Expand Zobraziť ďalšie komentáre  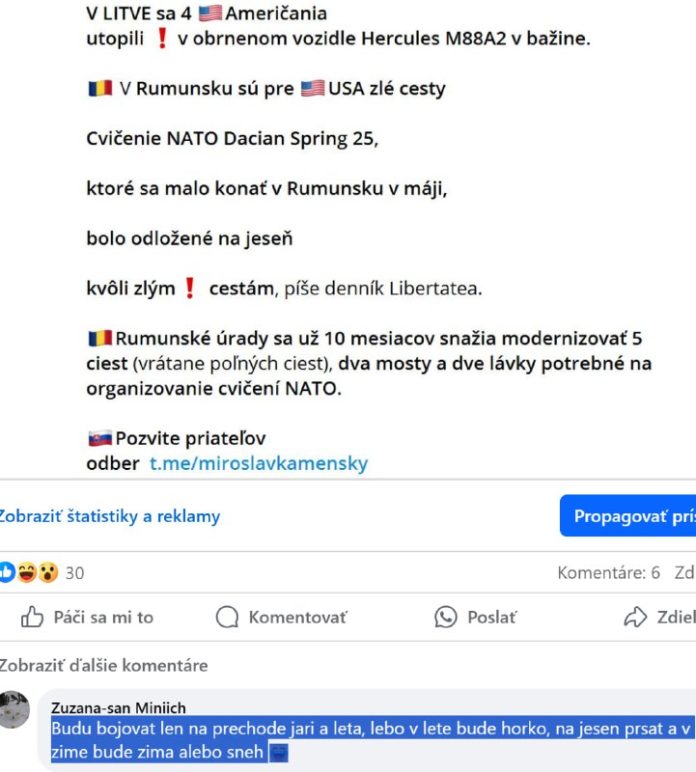point(103,665)
